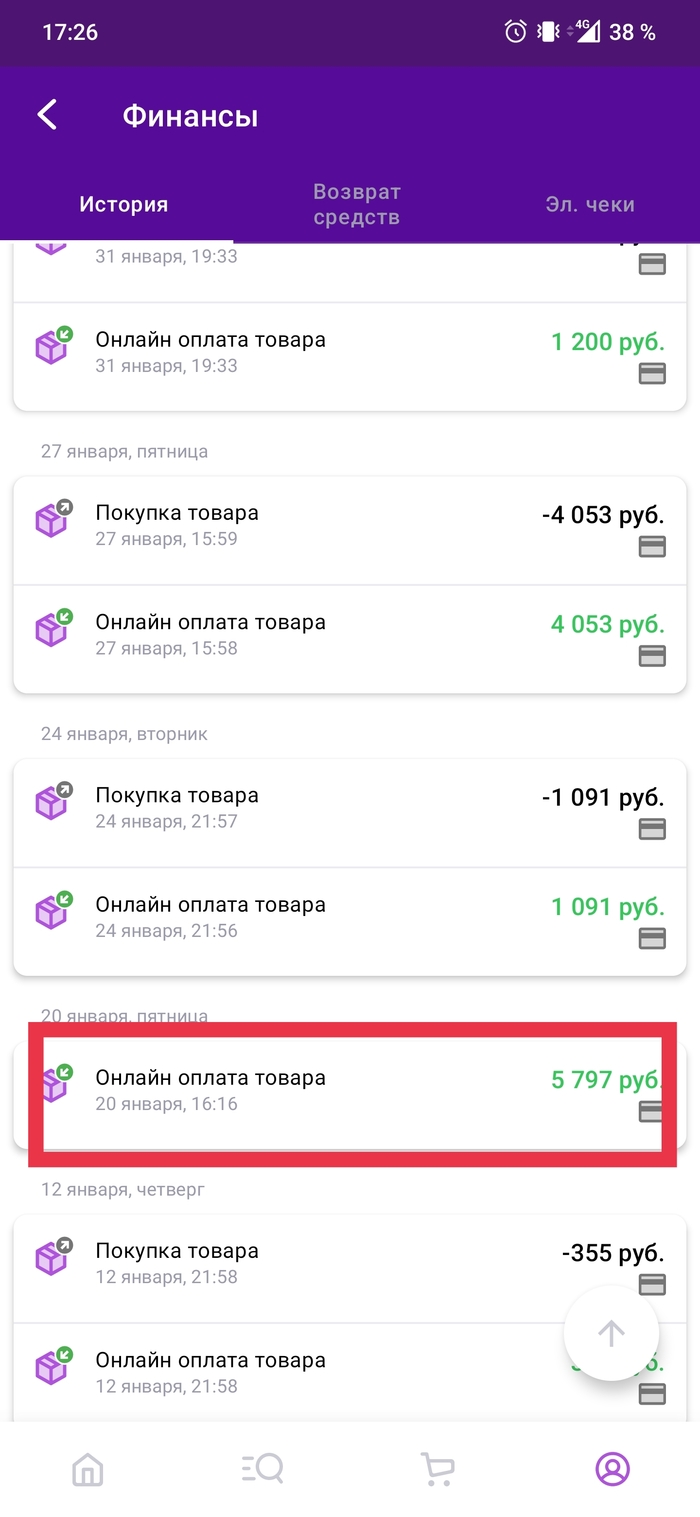Tap the scroll-to-top arrow button
This screenshot has height=1517, width=700.
(x=611, y=1333)
